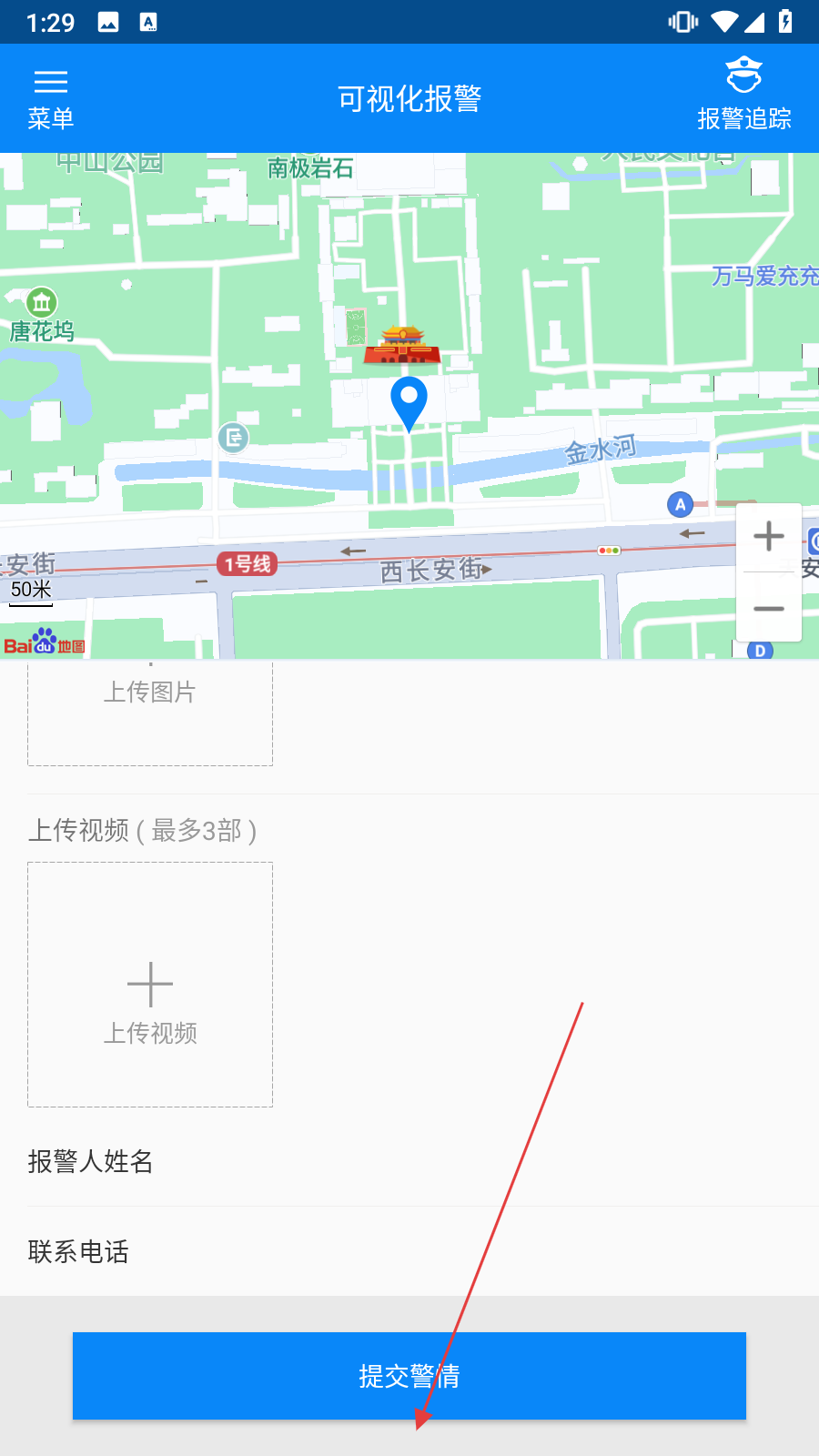Open 报警追踪 alarm tracking
The width and height of the screenshot is (819, 1456).
tap(743, 94)
